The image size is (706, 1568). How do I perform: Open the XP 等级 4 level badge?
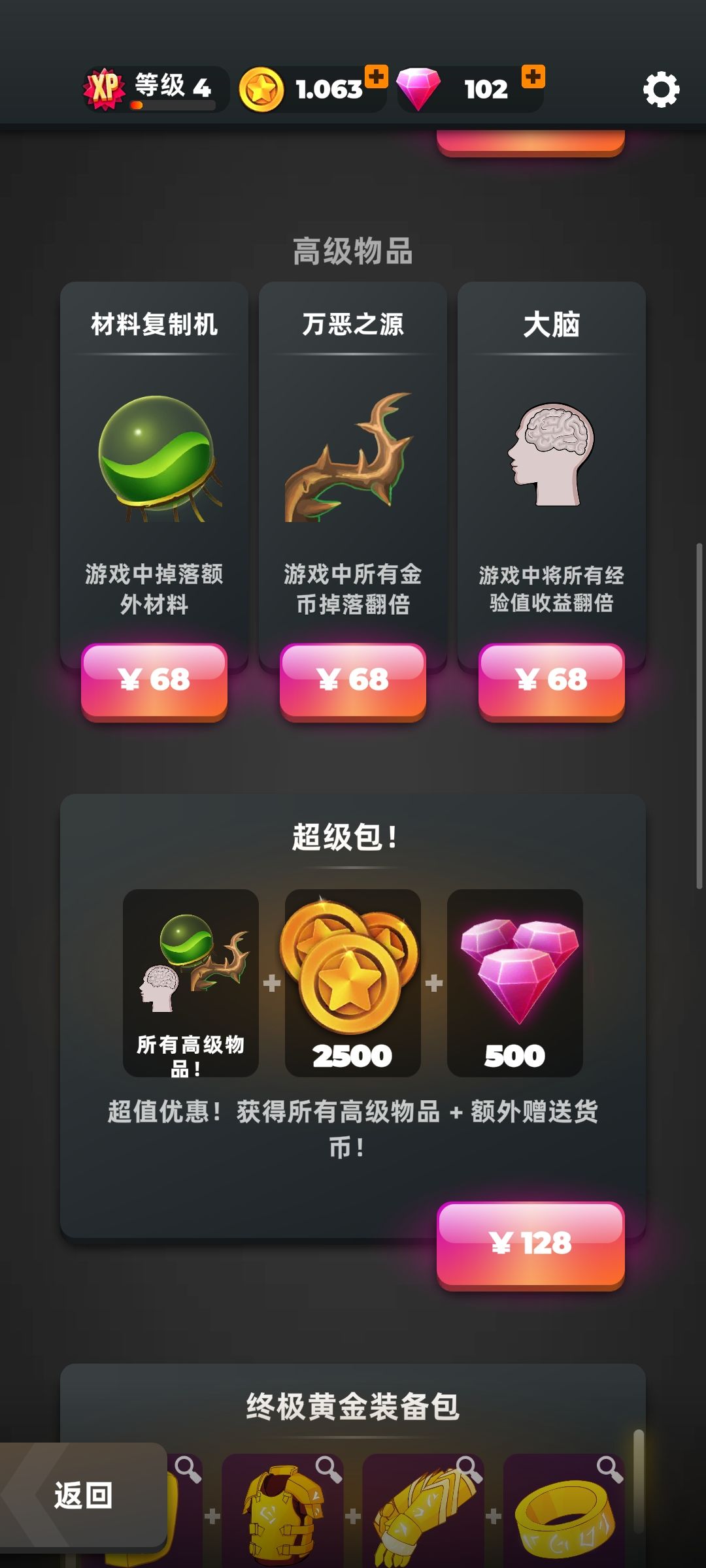[x=156, y=89]
